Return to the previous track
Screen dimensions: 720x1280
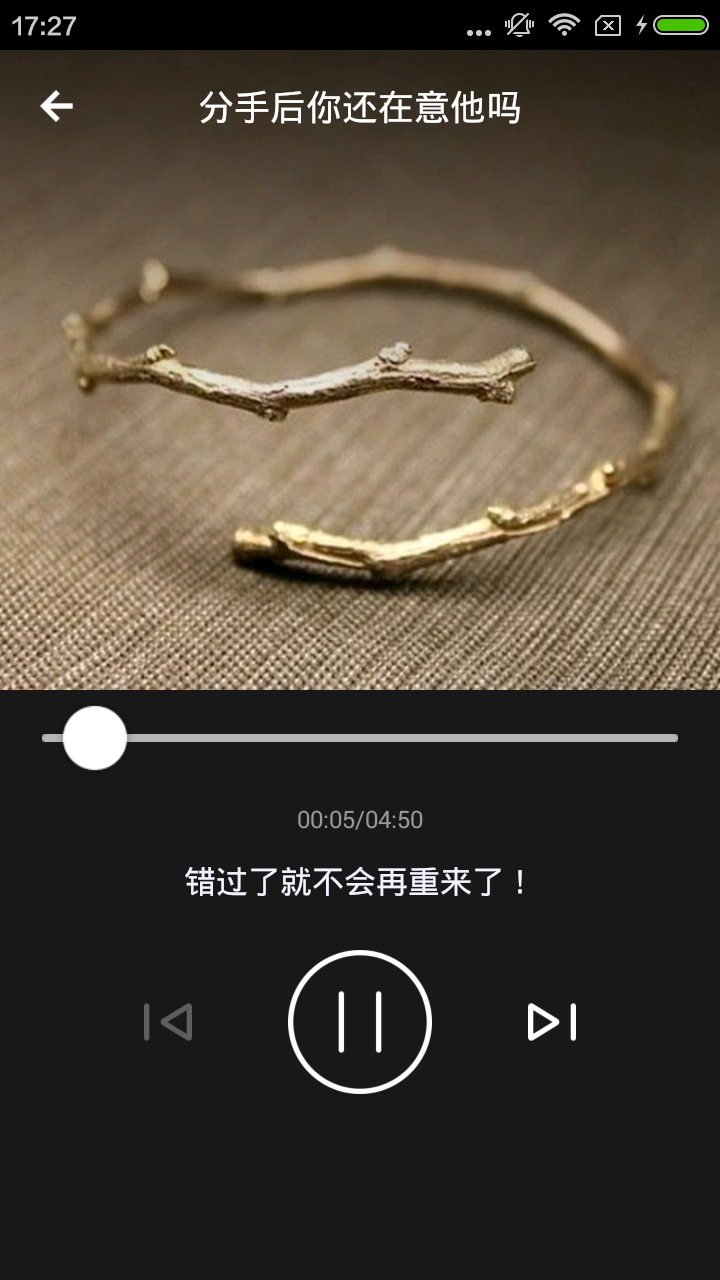coord(168,1022)
